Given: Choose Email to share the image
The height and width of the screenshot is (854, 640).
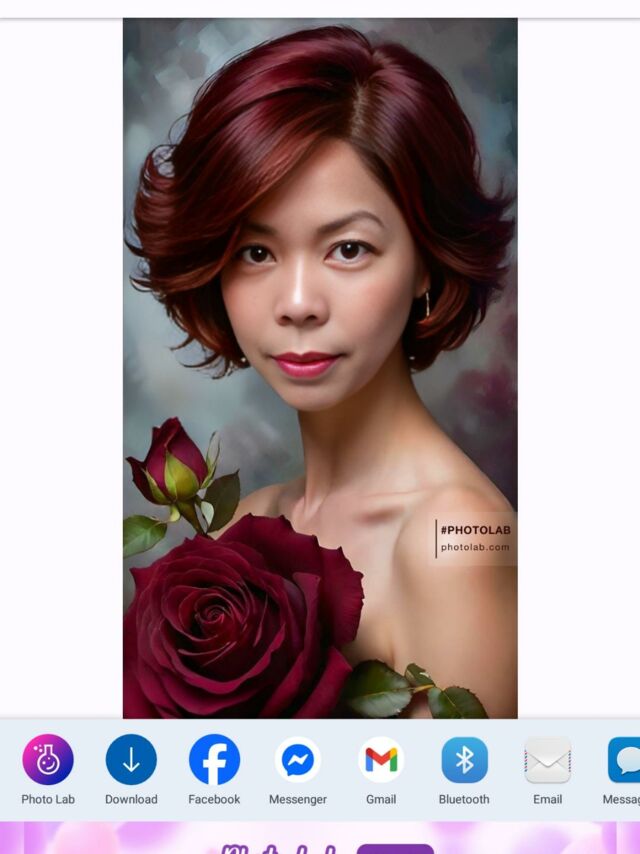Looking at the screenshot, I should (x=547, y=760).
